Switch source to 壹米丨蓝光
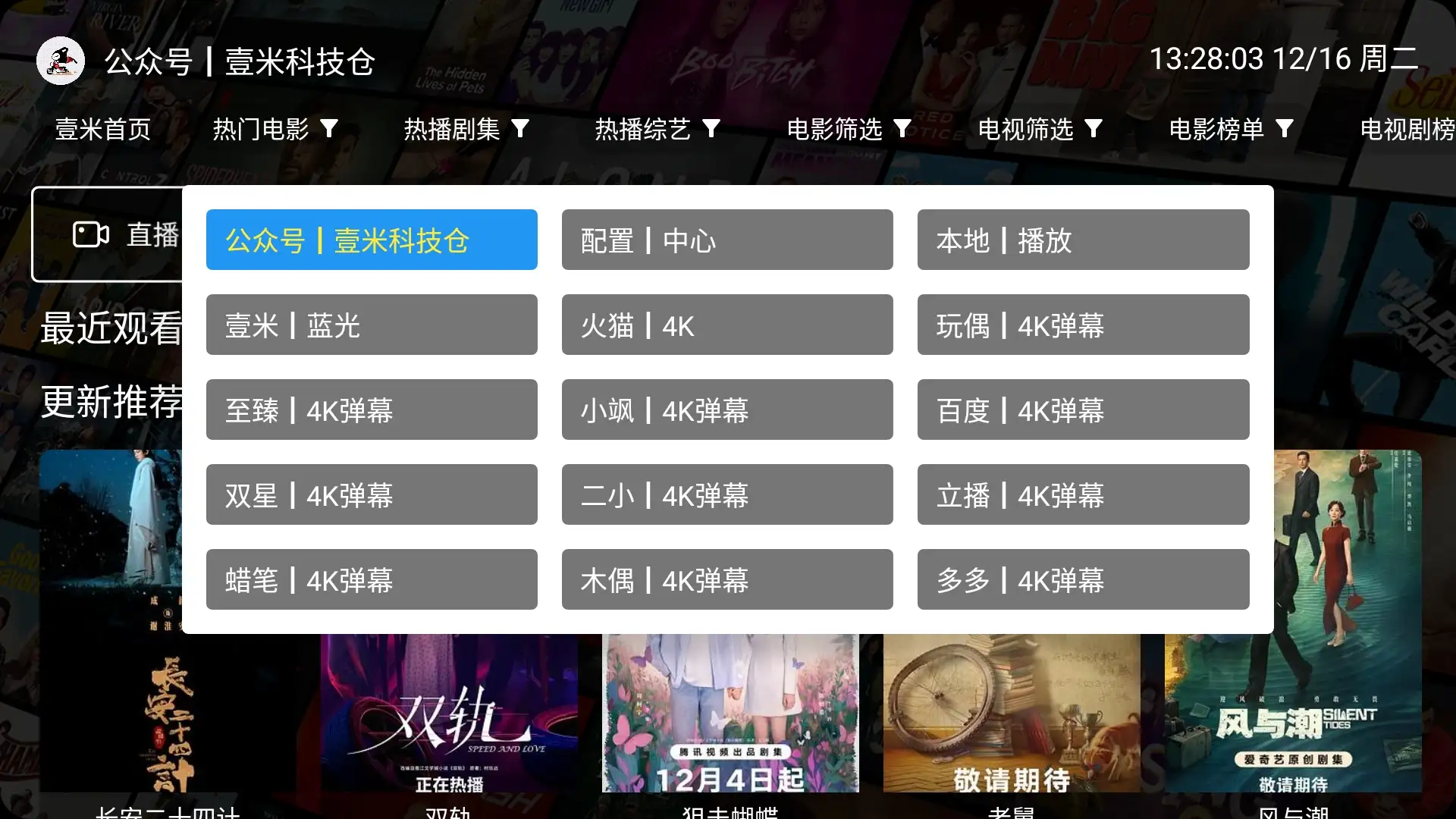 point(372,325)
